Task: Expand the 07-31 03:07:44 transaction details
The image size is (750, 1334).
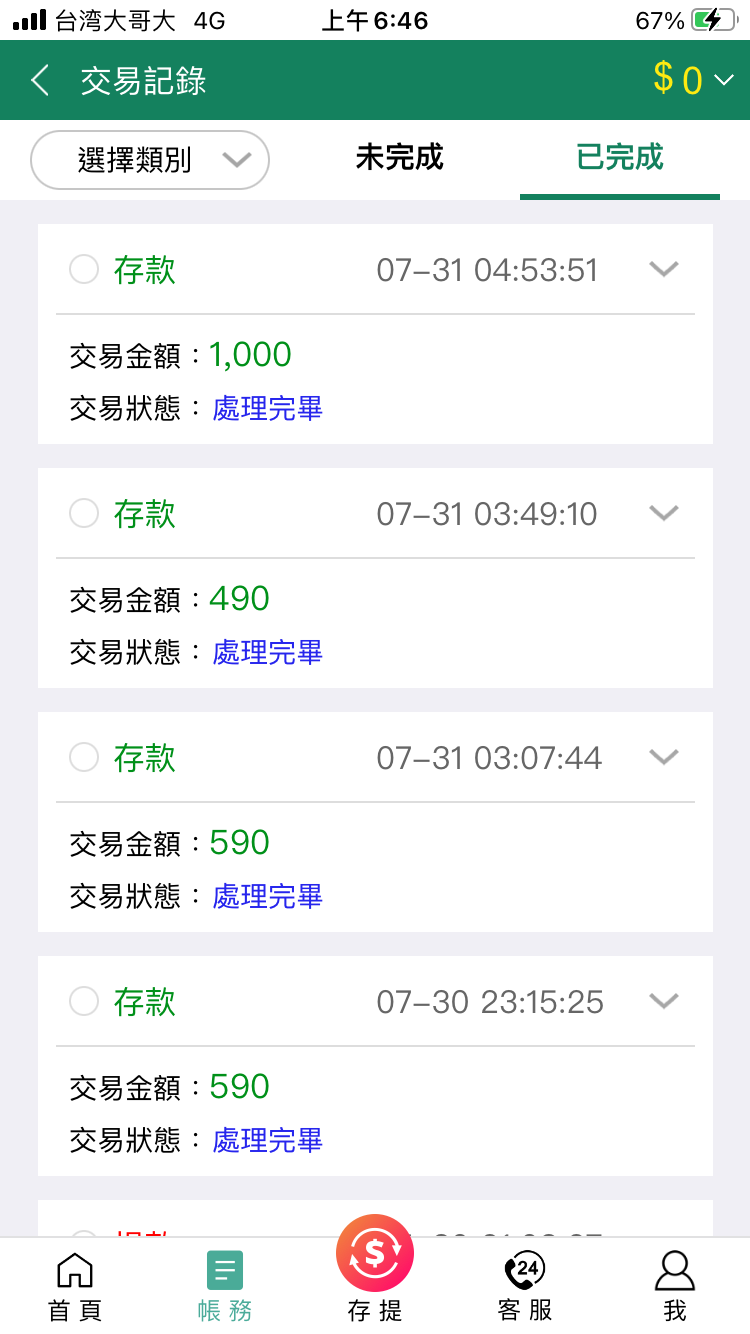Action: click(664, 757)
